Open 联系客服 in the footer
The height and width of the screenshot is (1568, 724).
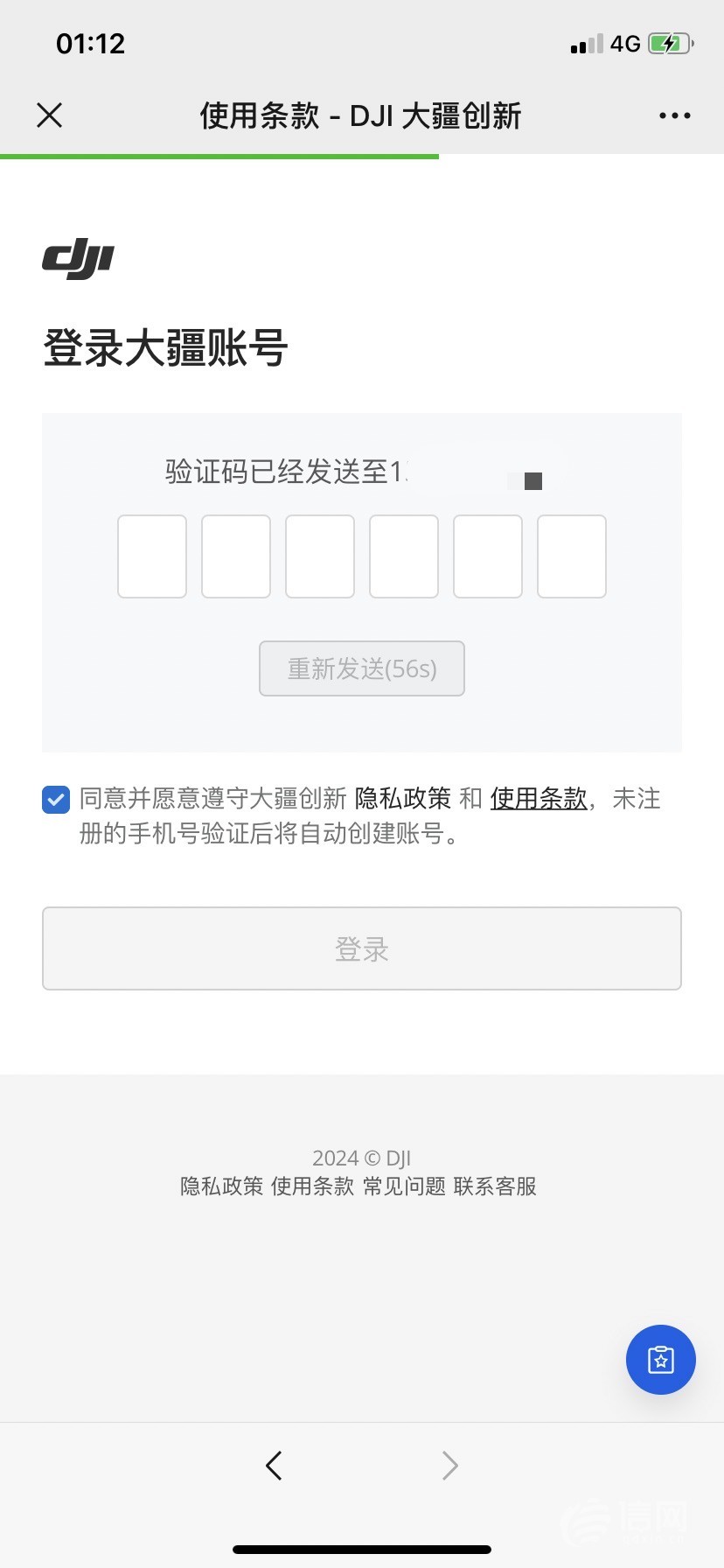click(495, 1186)
